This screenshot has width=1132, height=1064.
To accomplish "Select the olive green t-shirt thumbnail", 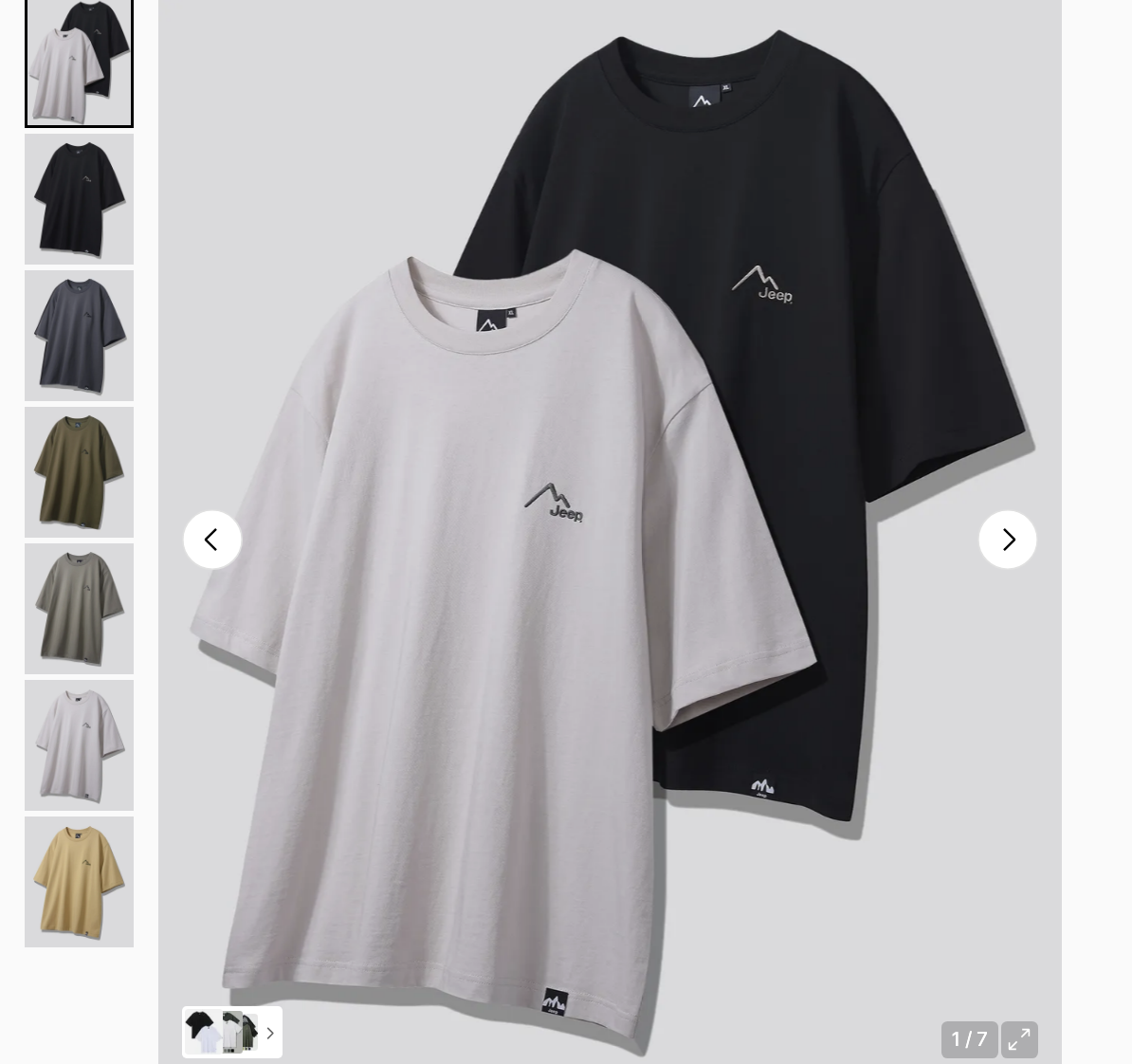I will click(80, 472).
